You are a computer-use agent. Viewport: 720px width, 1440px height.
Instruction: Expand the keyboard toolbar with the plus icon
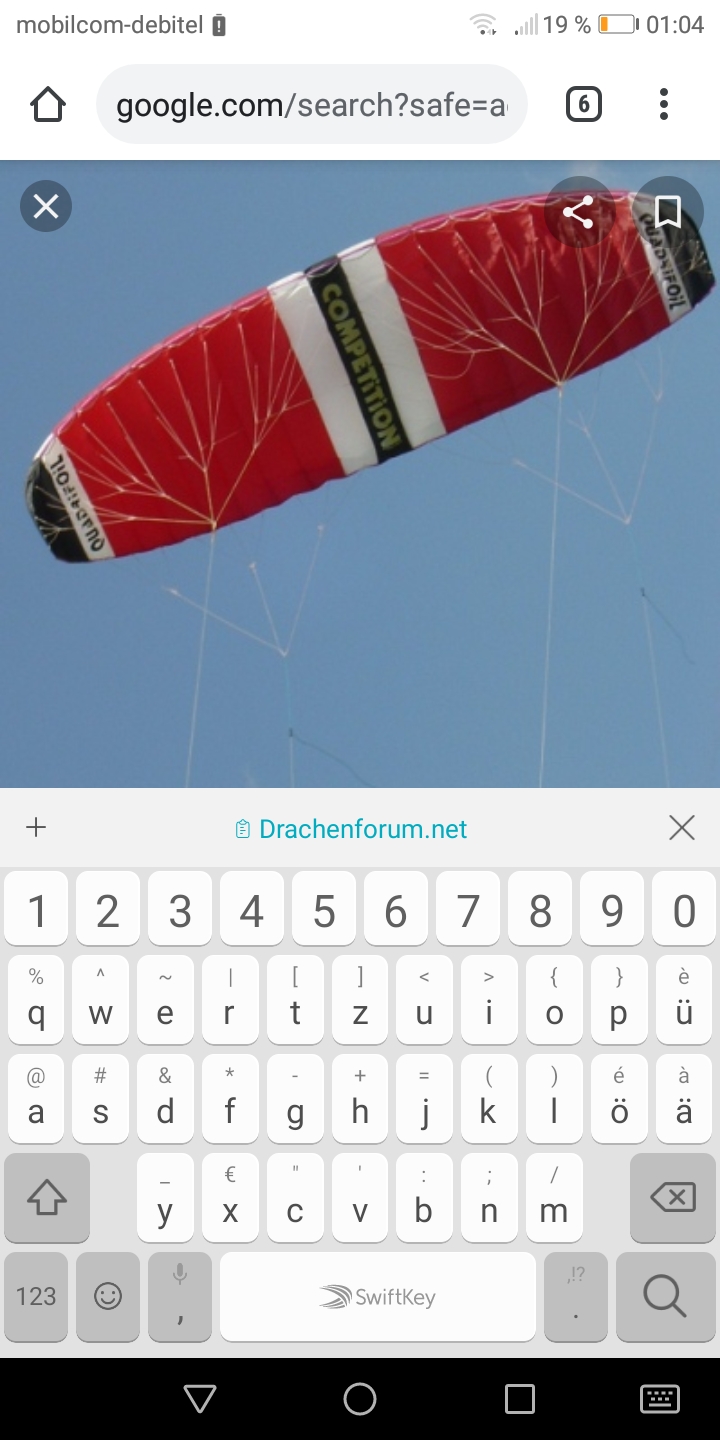[36, 827]
